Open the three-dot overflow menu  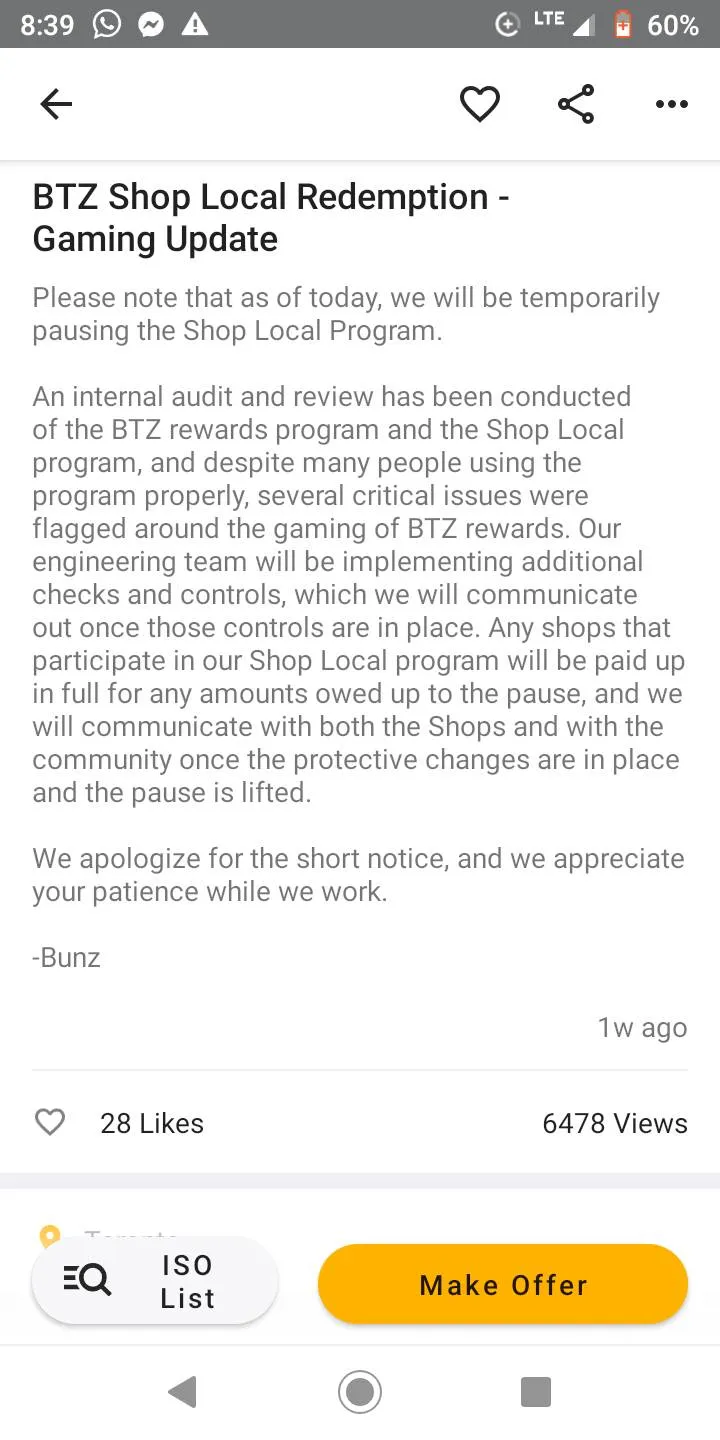tap(671, 104)
